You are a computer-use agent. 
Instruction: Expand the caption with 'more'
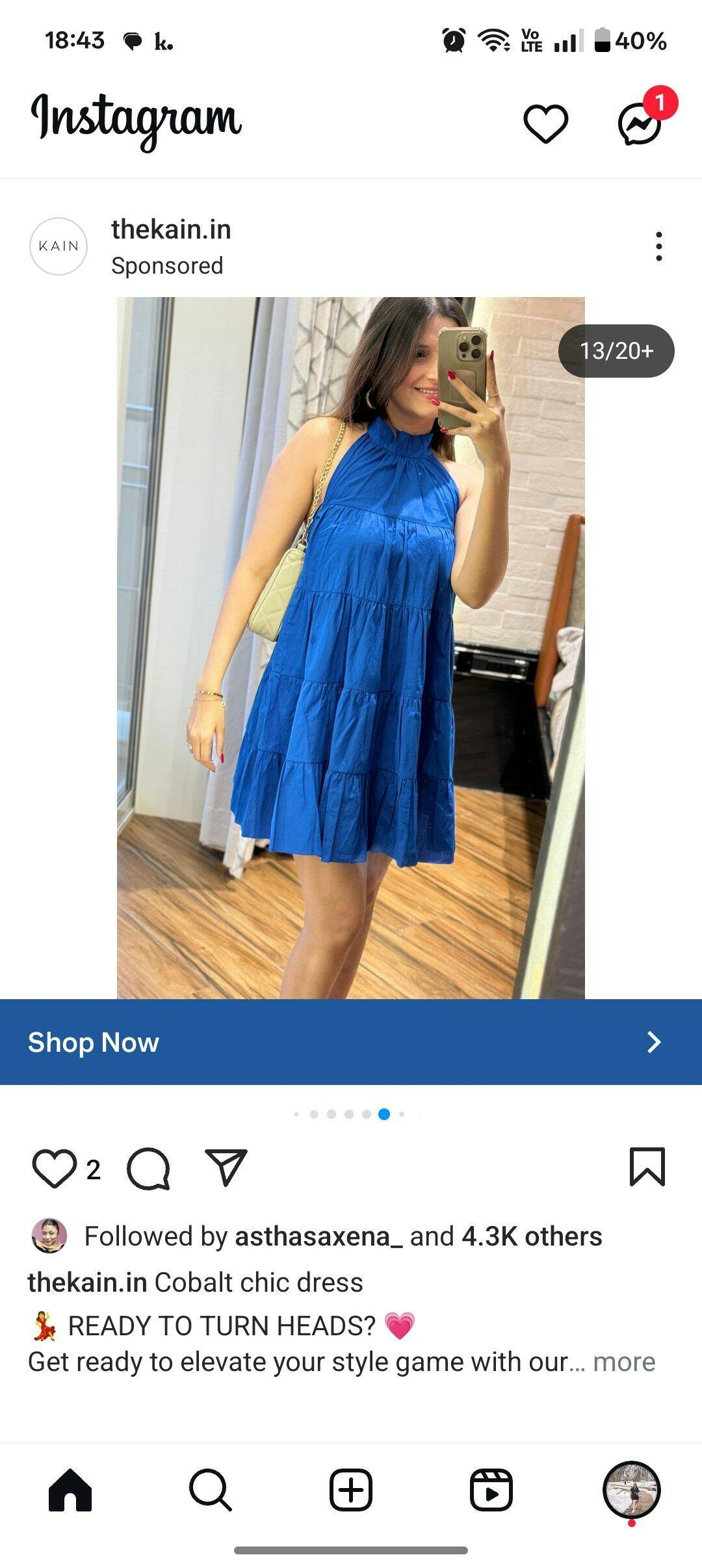click(624, 1362)
